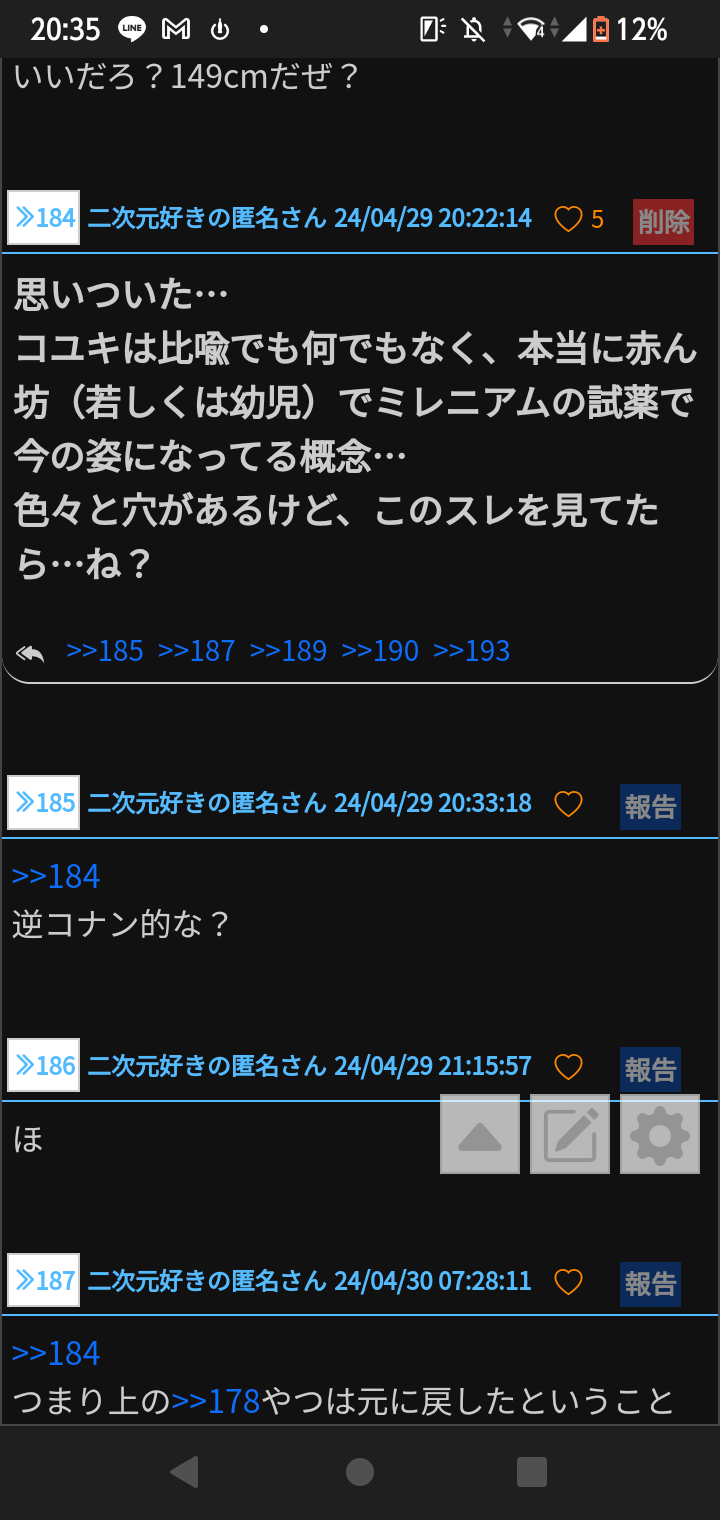Viewport: 720px width, 1520px height.
Task: Tap the red 削除 delete button
Action: (x=663, y=222)
